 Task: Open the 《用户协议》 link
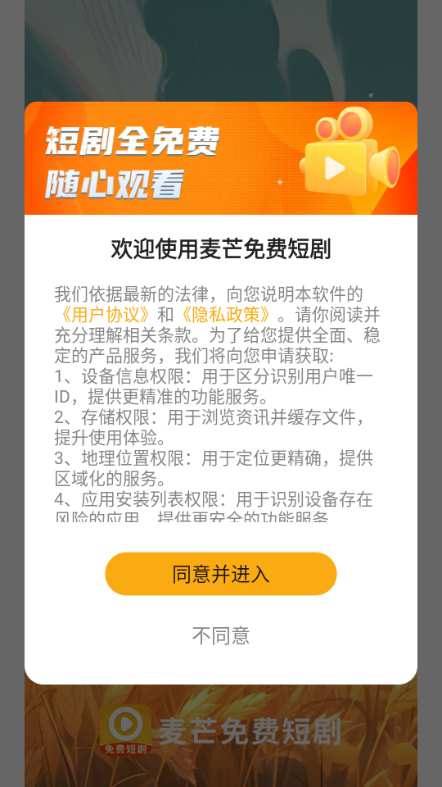tap(105, 315)
